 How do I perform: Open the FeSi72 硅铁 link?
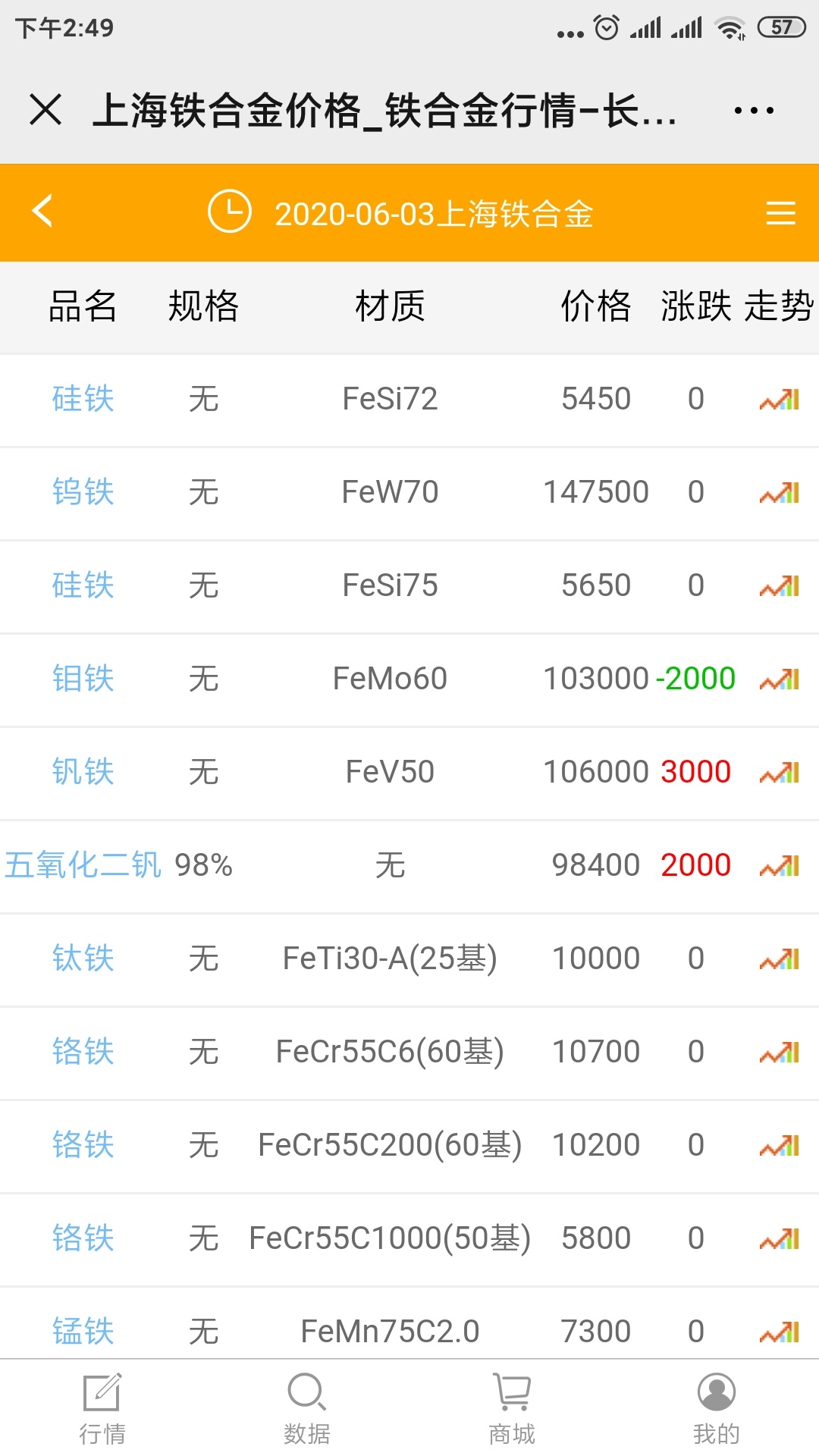(83, 399)
